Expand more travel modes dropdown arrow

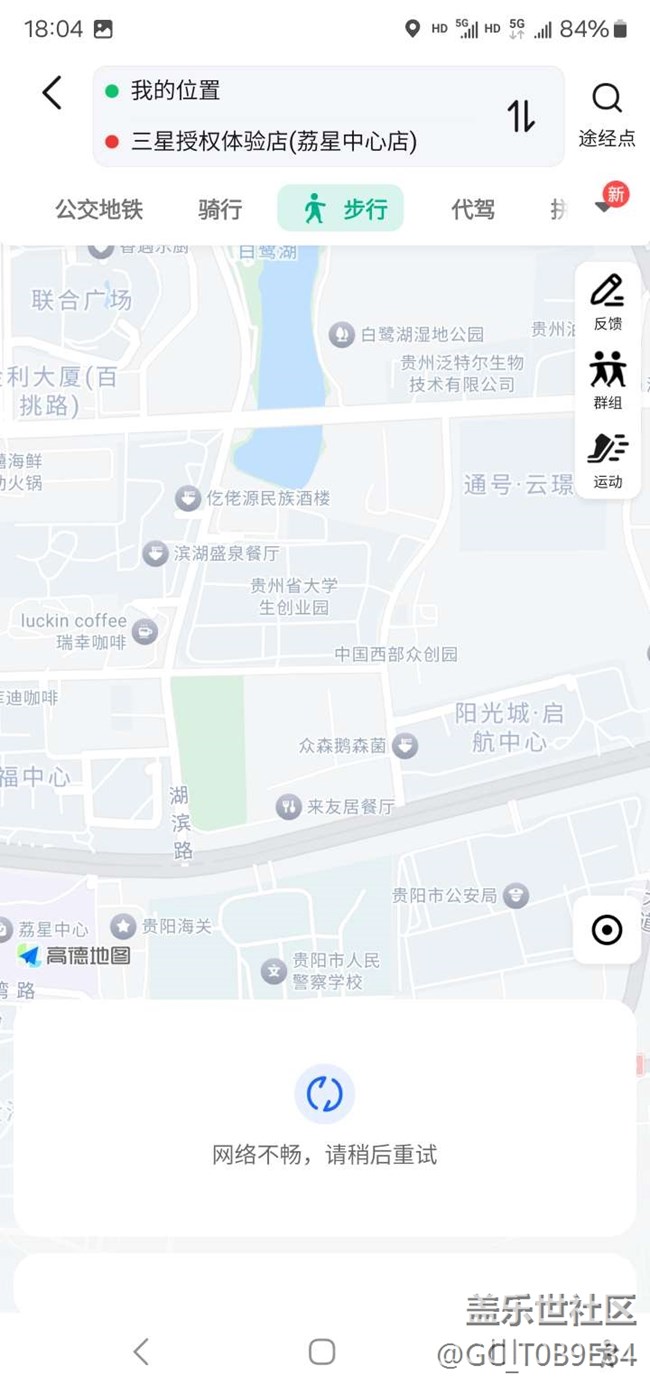point(603,207)
